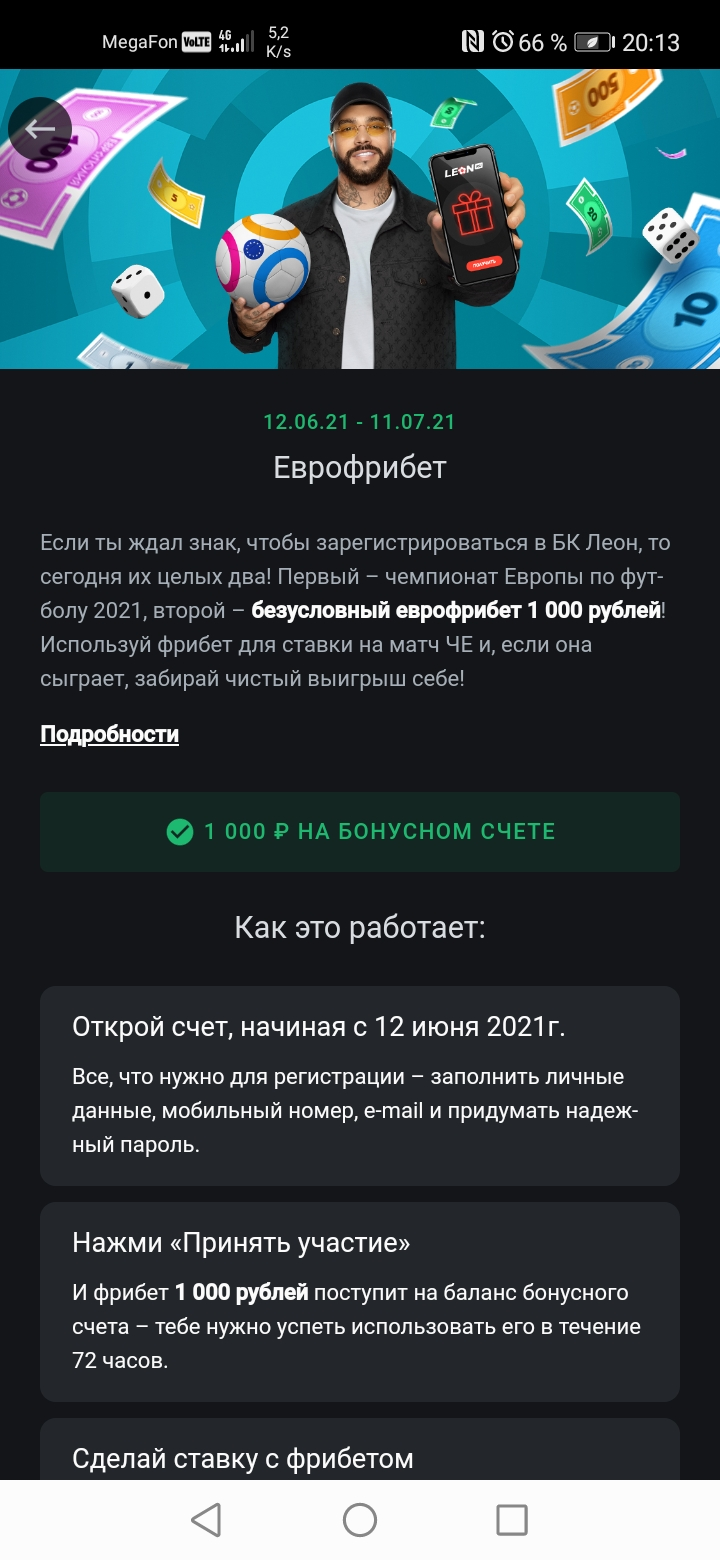This screenshot has width=720, height=1560.
Task: Open the recent apps view
Action: coord(512,1520)
